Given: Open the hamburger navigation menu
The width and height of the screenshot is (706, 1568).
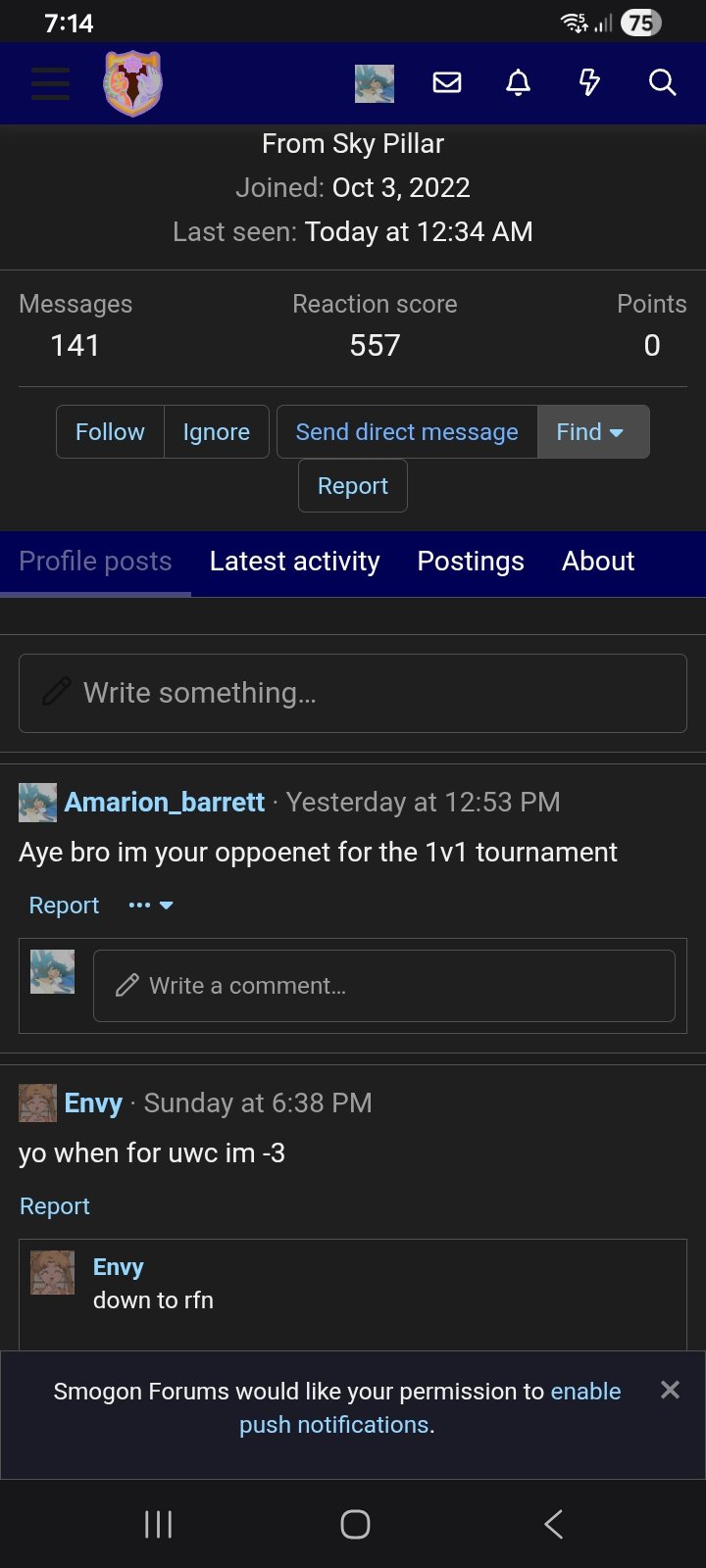Looking at the screenshot, I should pyautogui.click(x=50, y=83).
